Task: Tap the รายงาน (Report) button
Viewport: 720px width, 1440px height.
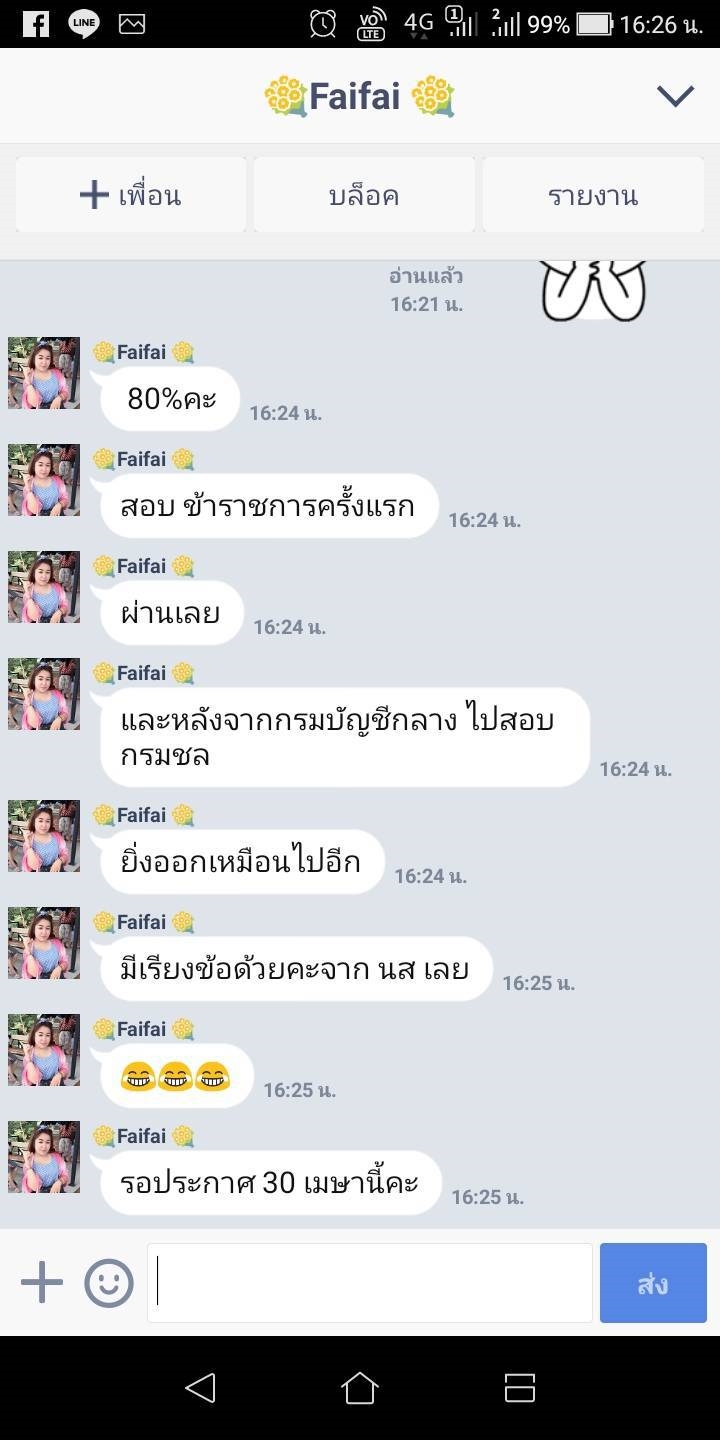Action: 593,195
